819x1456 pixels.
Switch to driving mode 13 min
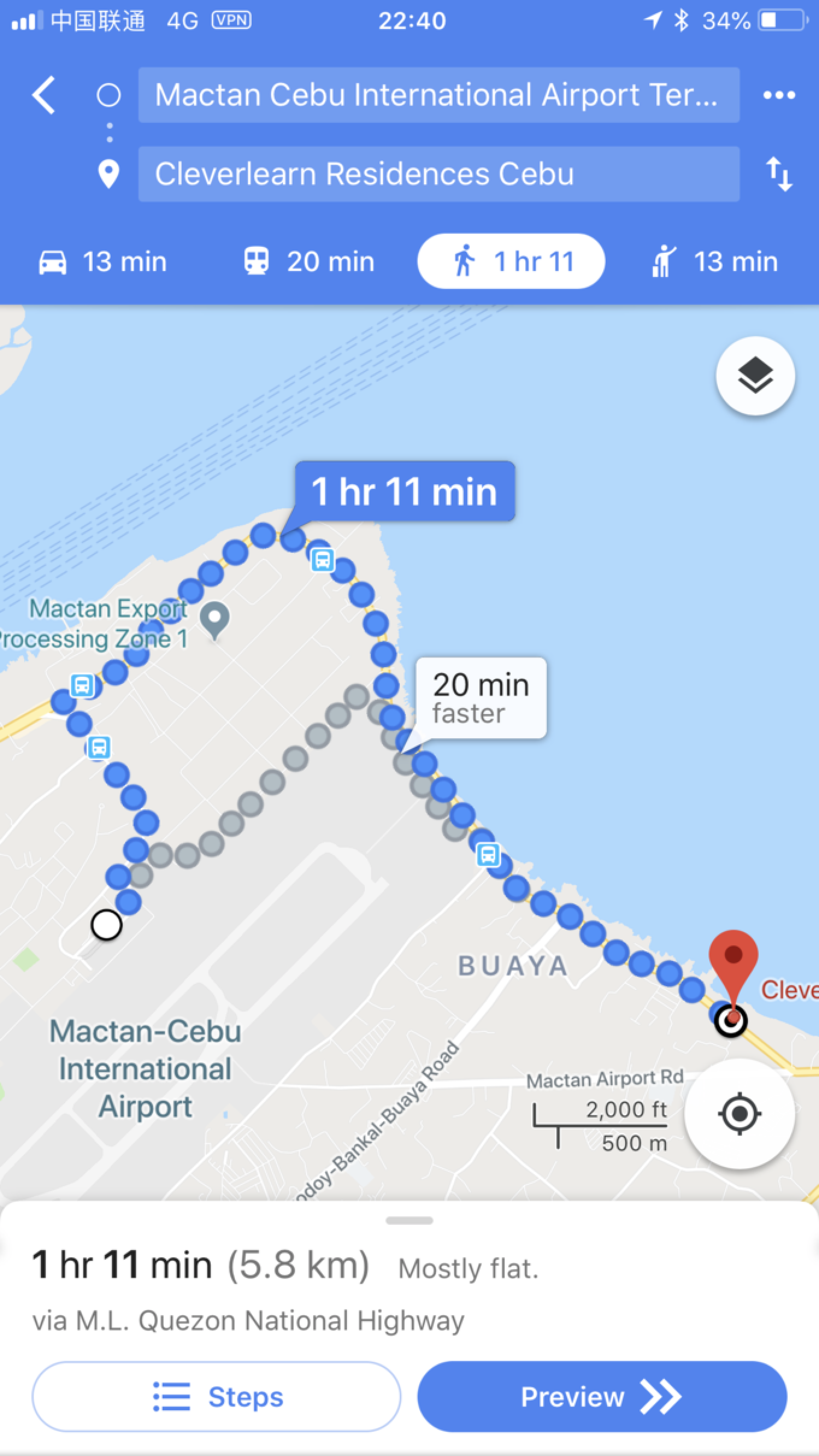pyautogui.click(x=103, y=262)
